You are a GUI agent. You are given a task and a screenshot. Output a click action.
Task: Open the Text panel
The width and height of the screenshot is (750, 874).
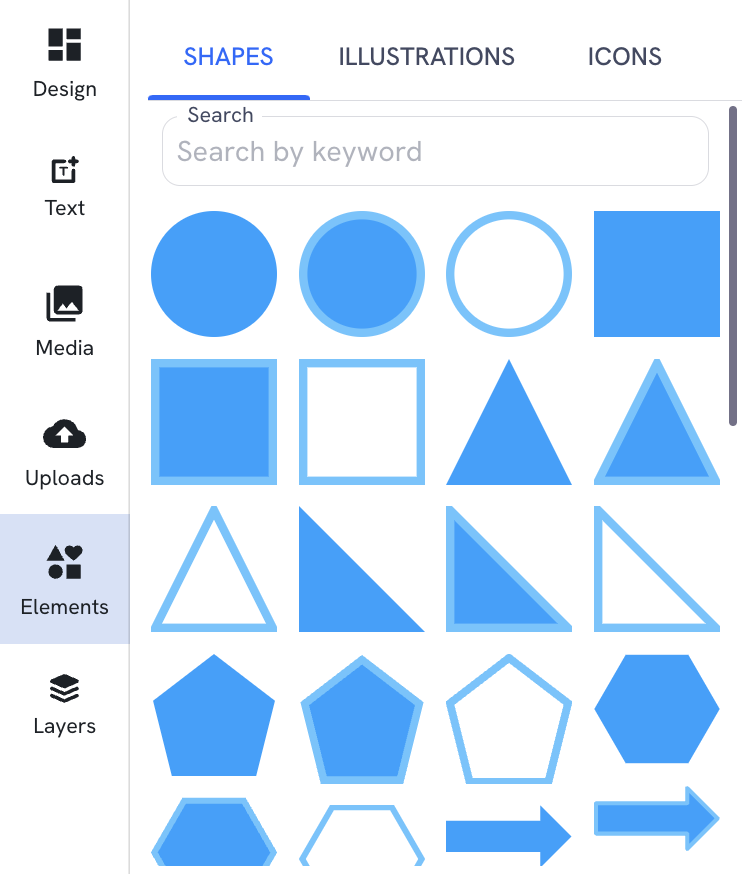[64, 185]
